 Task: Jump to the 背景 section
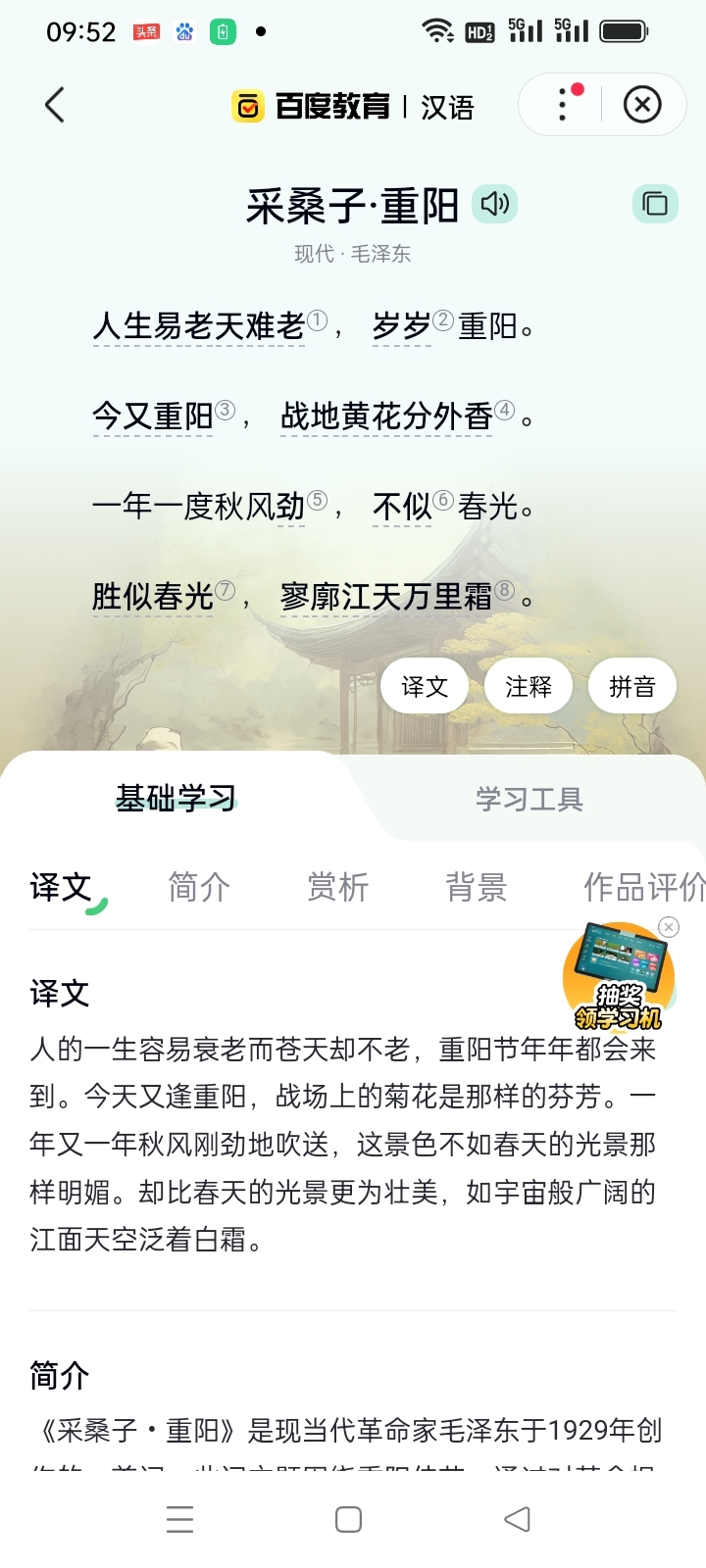coord(476,887)
